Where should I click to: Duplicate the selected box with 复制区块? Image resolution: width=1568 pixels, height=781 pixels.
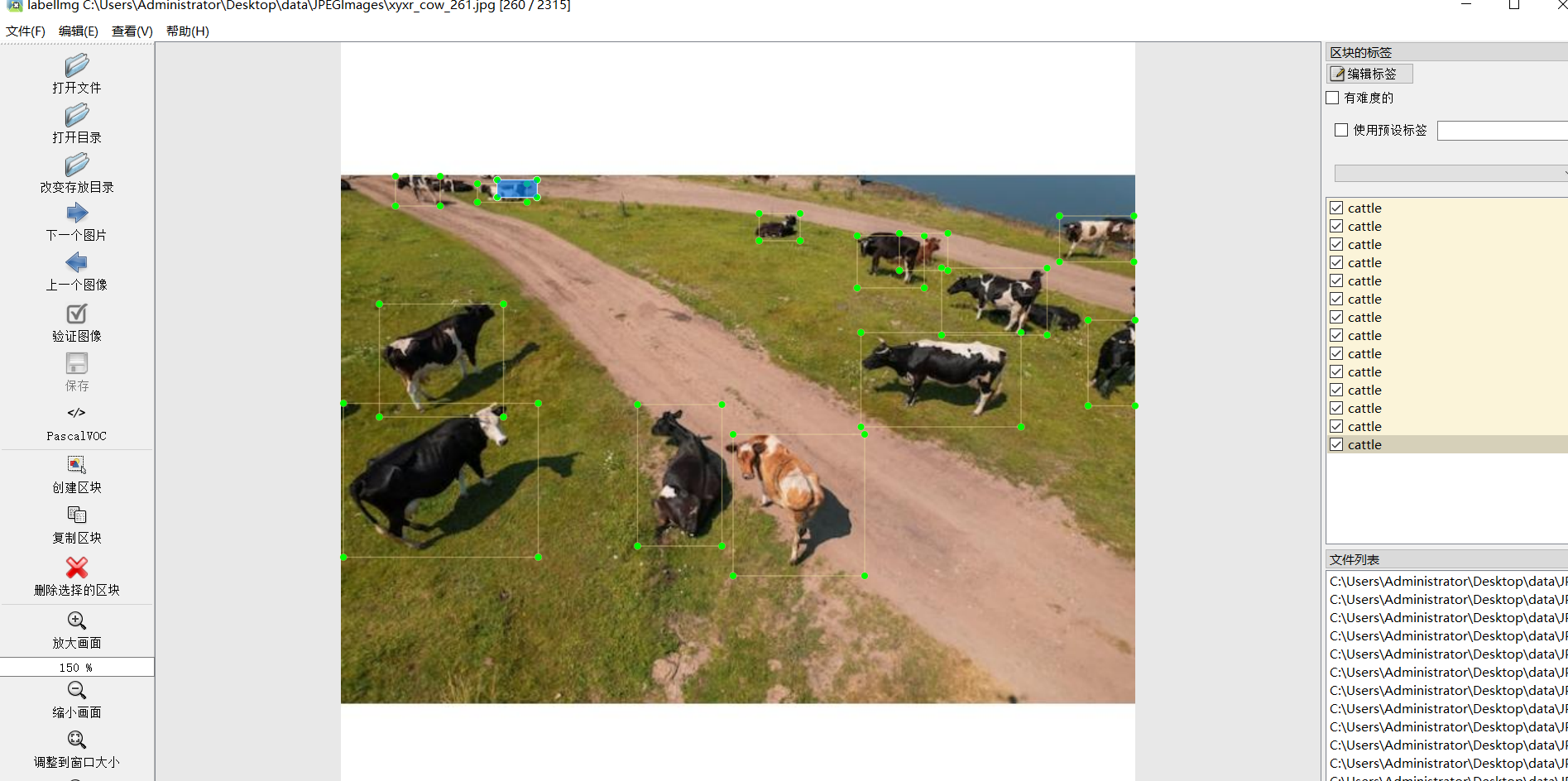(x=76, y=524)
